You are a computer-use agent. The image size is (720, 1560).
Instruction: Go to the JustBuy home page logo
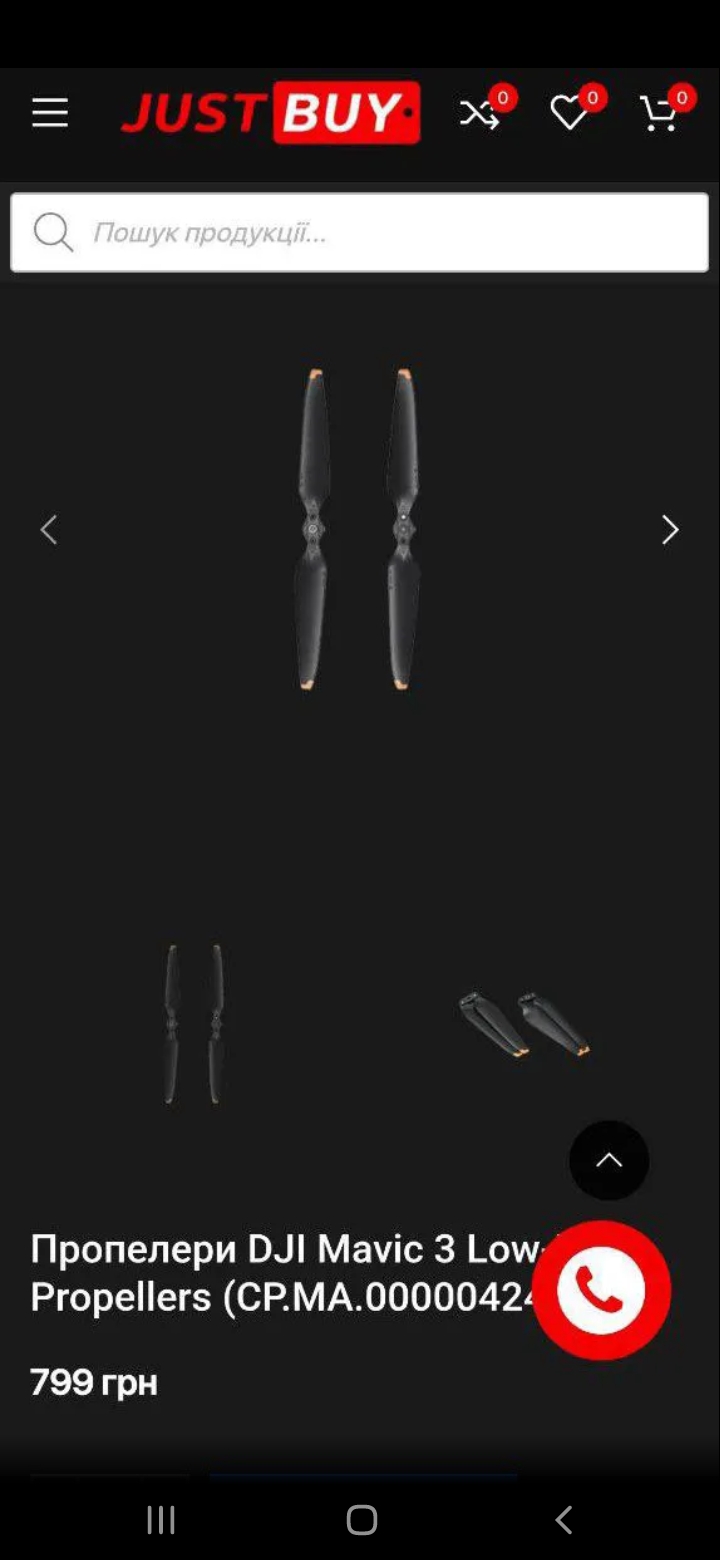tap(270, 113)
